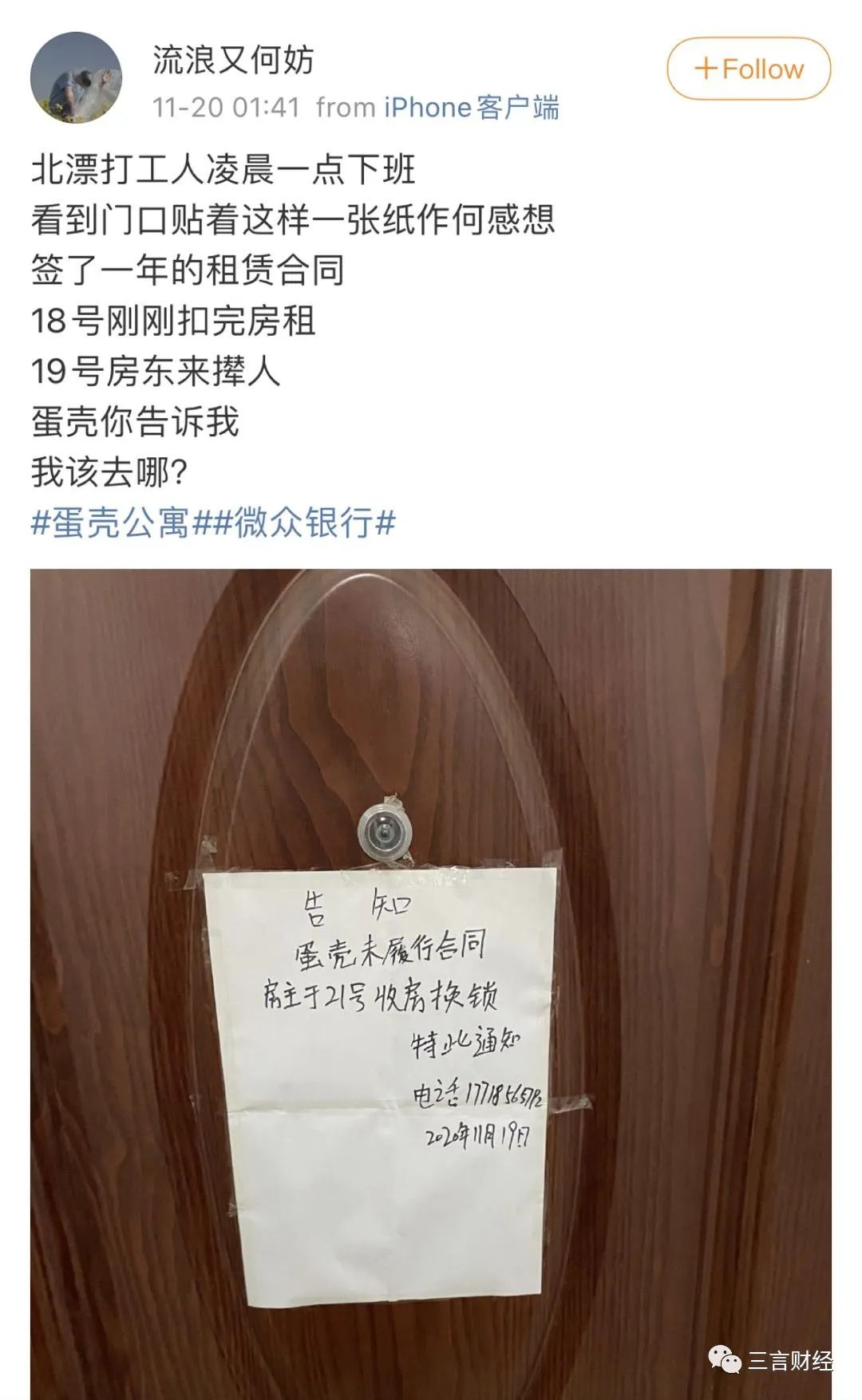This screenshot has height=1400, width=862.
Task: Open the username 流浪又何妨
Action: coord(233,60)
